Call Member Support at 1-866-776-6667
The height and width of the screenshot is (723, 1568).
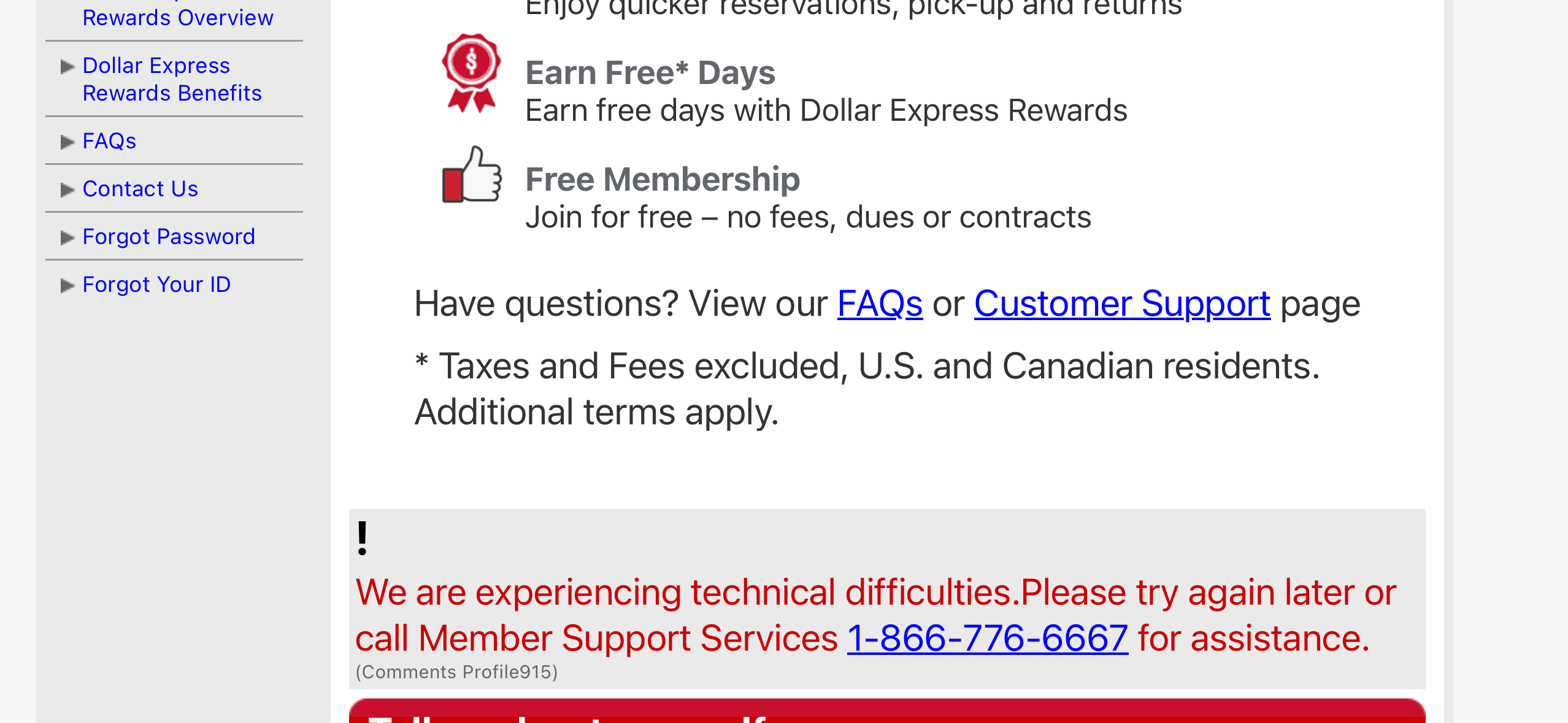[987, 638]
